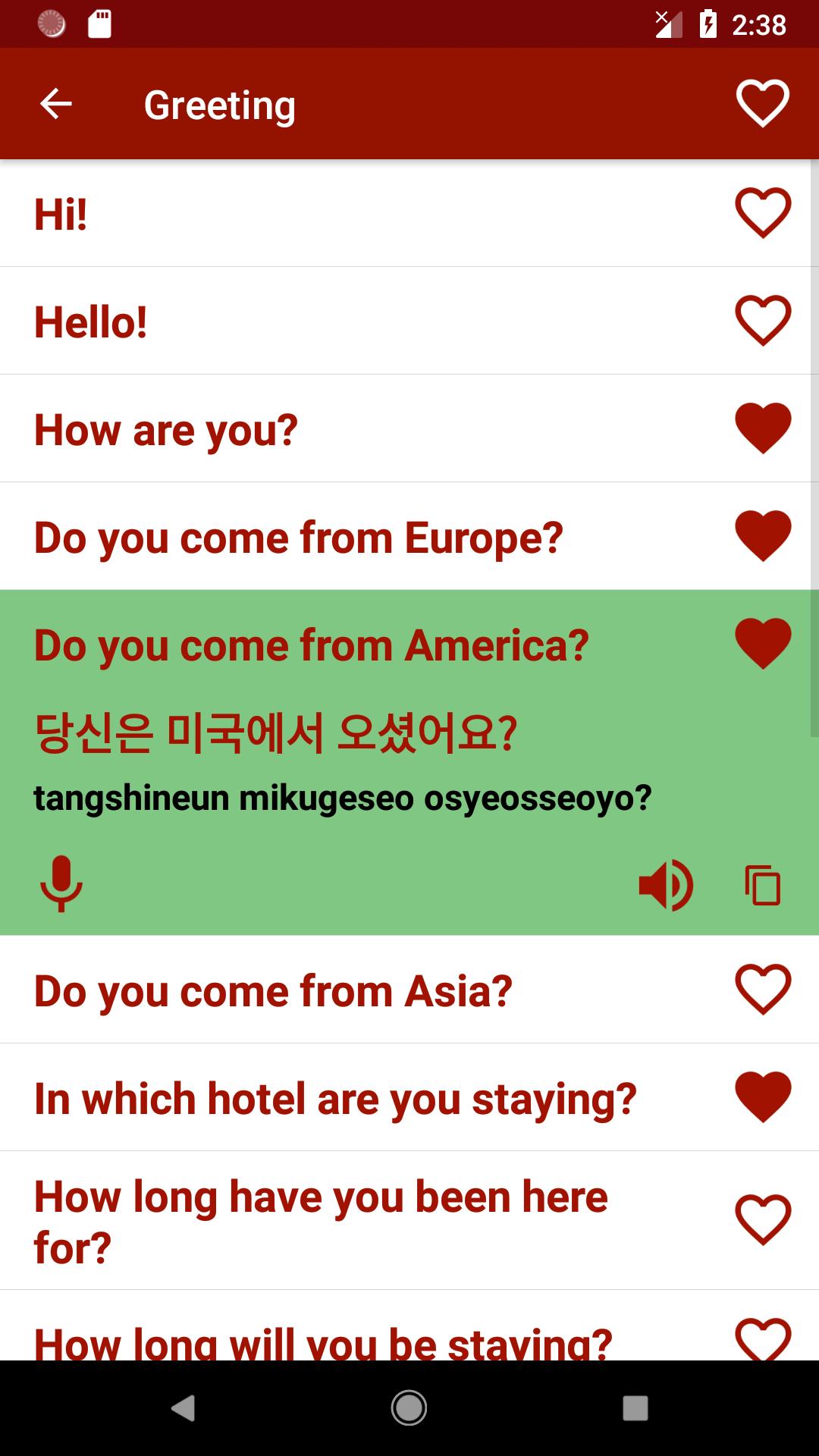Unfavorite "How are you?"
Viewport: 819px width, 1456px height.
pyautogui.click(x=762, y=428)
